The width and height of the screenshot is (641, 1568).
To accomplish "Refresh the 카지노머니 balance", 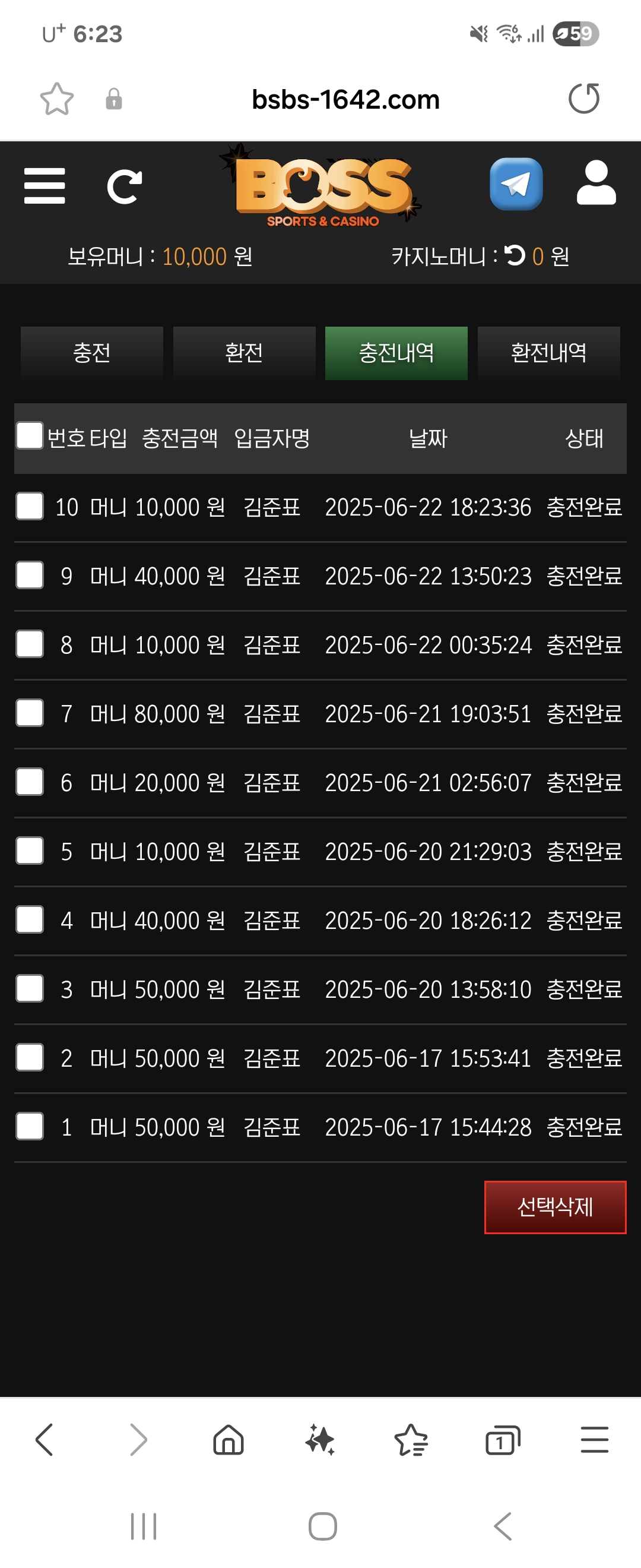I will coord(515,255).
